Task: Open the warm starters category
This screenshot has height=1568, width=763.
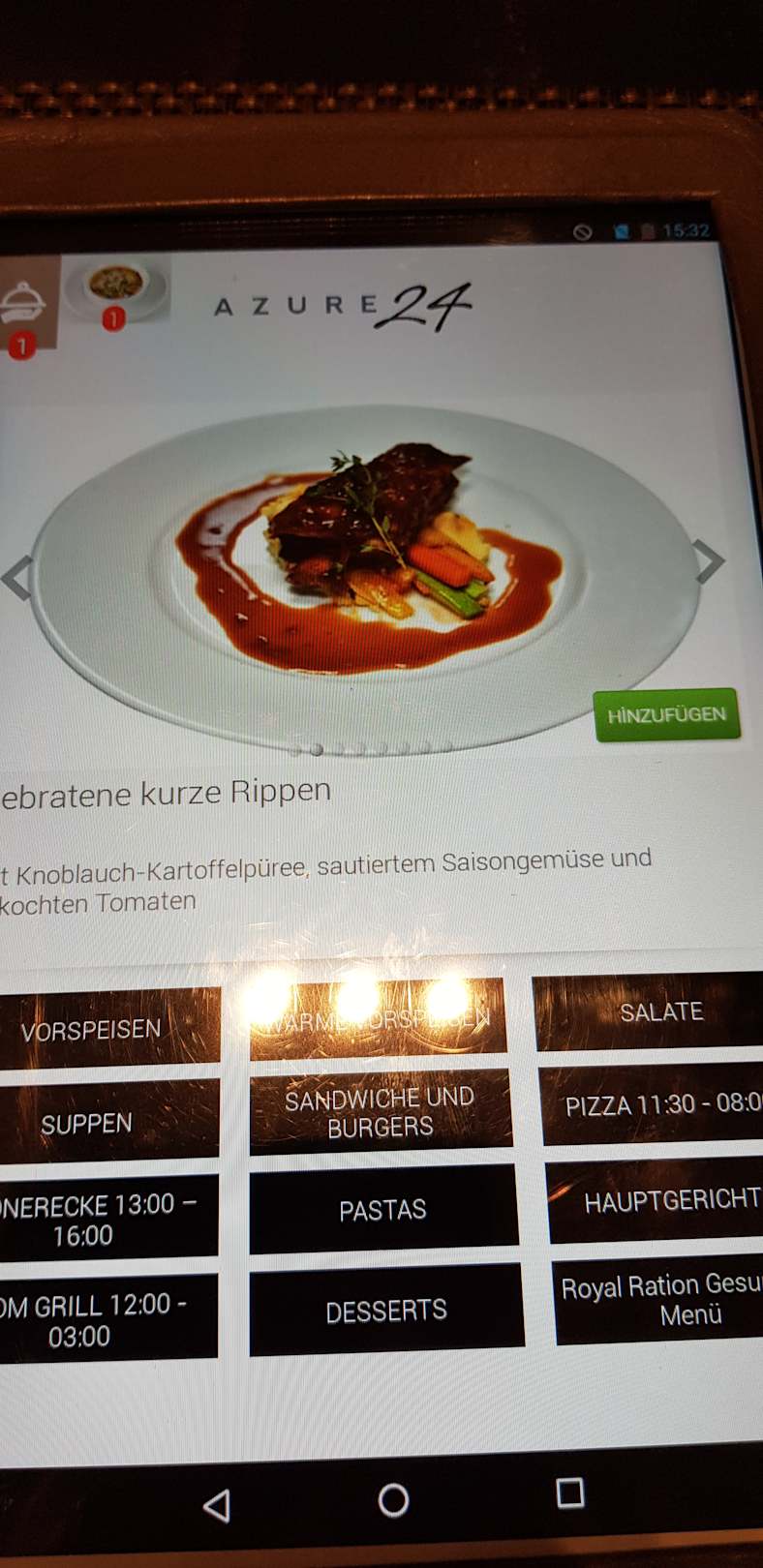Action: (x=378, y=1018)
